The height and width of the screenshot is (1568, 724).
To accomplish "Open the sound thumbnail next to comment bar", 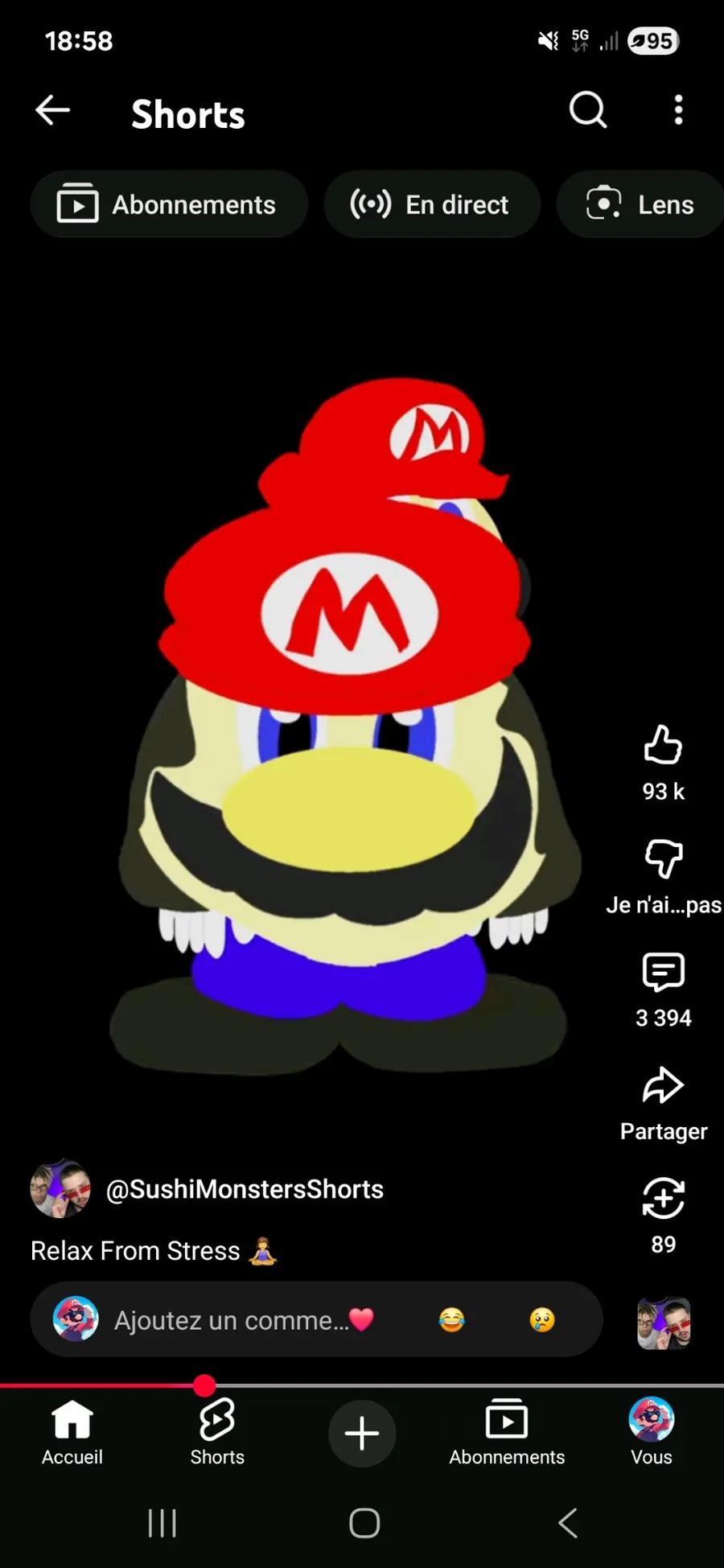I will 664,1322.
